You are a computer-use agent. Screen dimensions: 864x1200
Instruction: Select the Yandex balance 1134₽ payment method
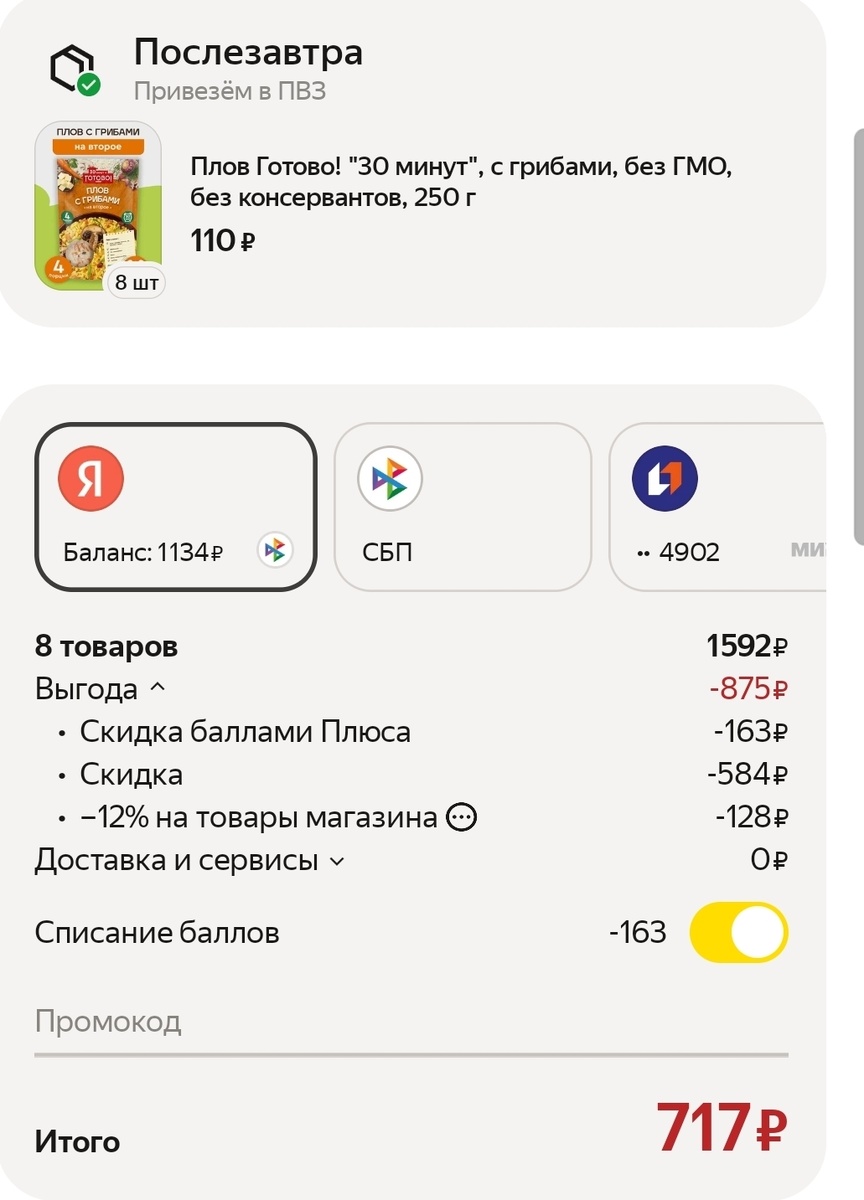click(176, 507)
